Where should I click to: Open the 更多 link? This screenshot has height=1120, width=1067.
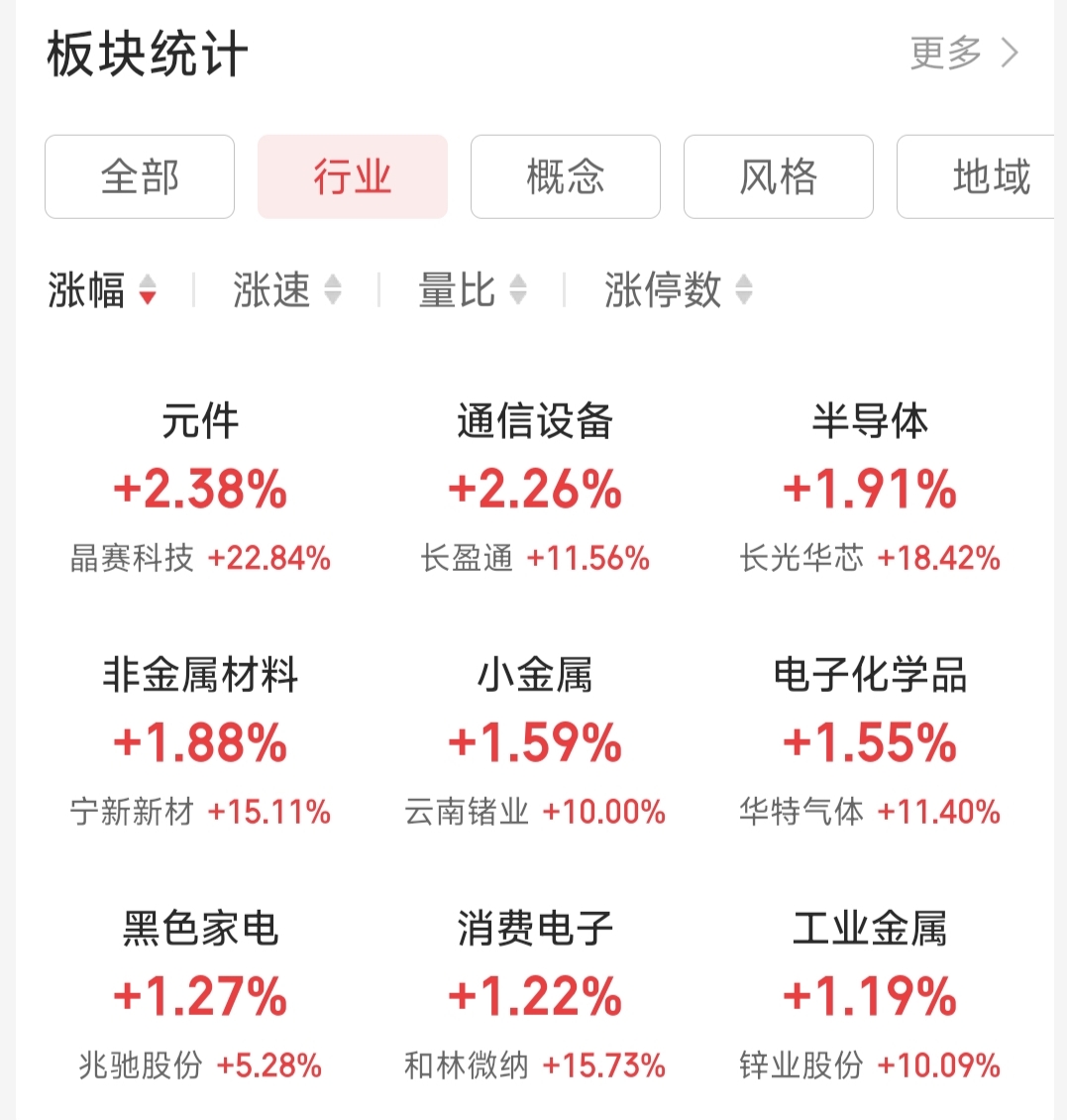(x=963, y=53)
